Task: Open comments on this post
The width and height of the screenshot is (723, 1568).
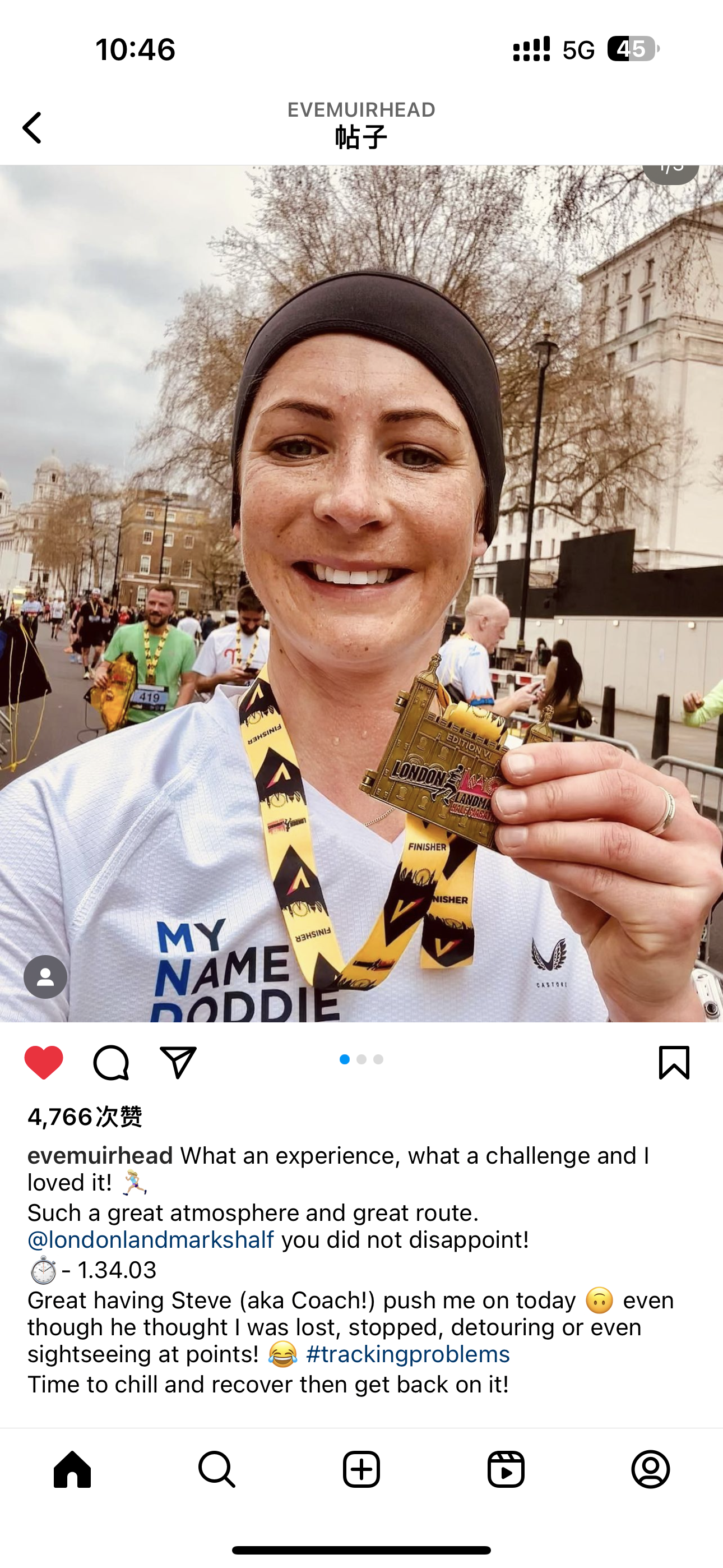Action: pyautogui.click(x=112, y=1062)
